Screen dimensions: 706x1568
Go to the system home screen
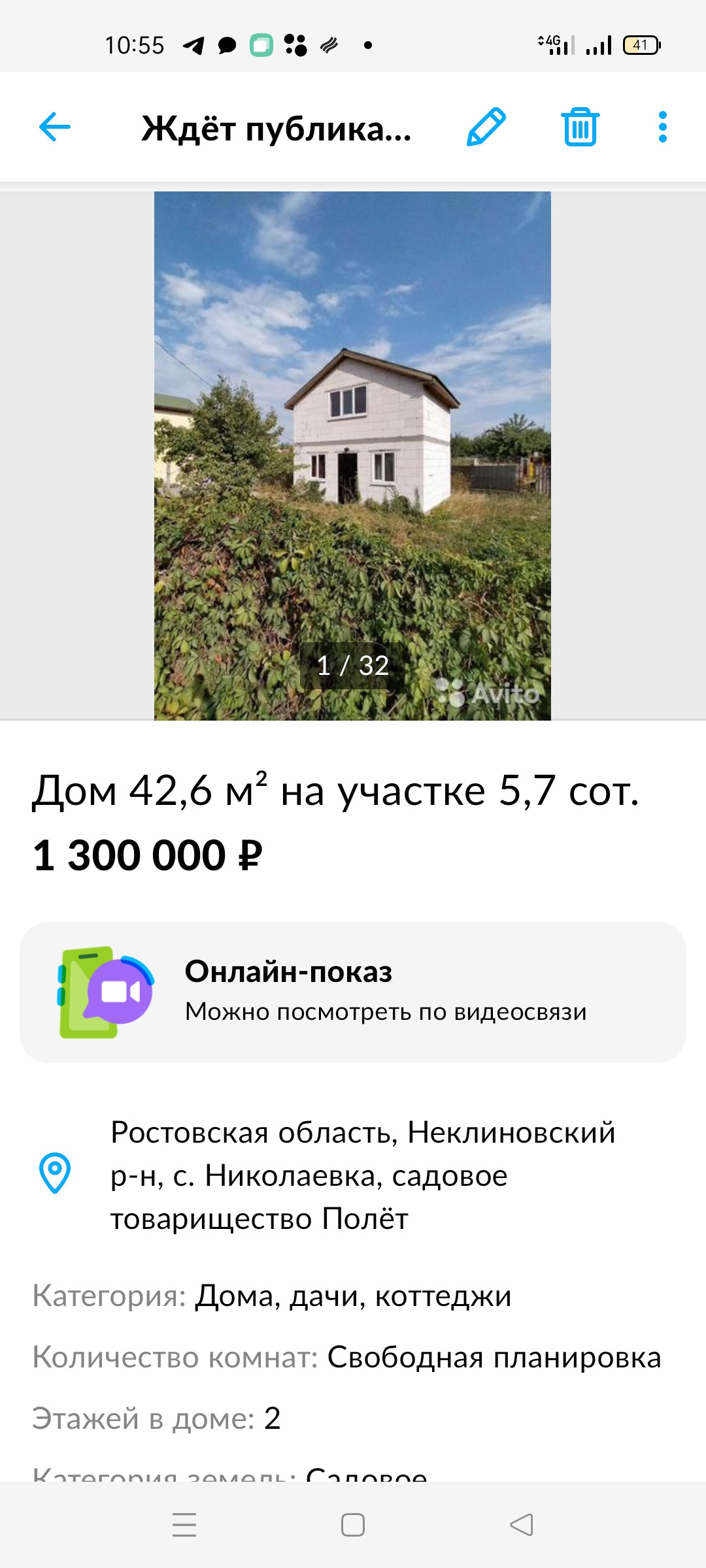[353, 1525]
